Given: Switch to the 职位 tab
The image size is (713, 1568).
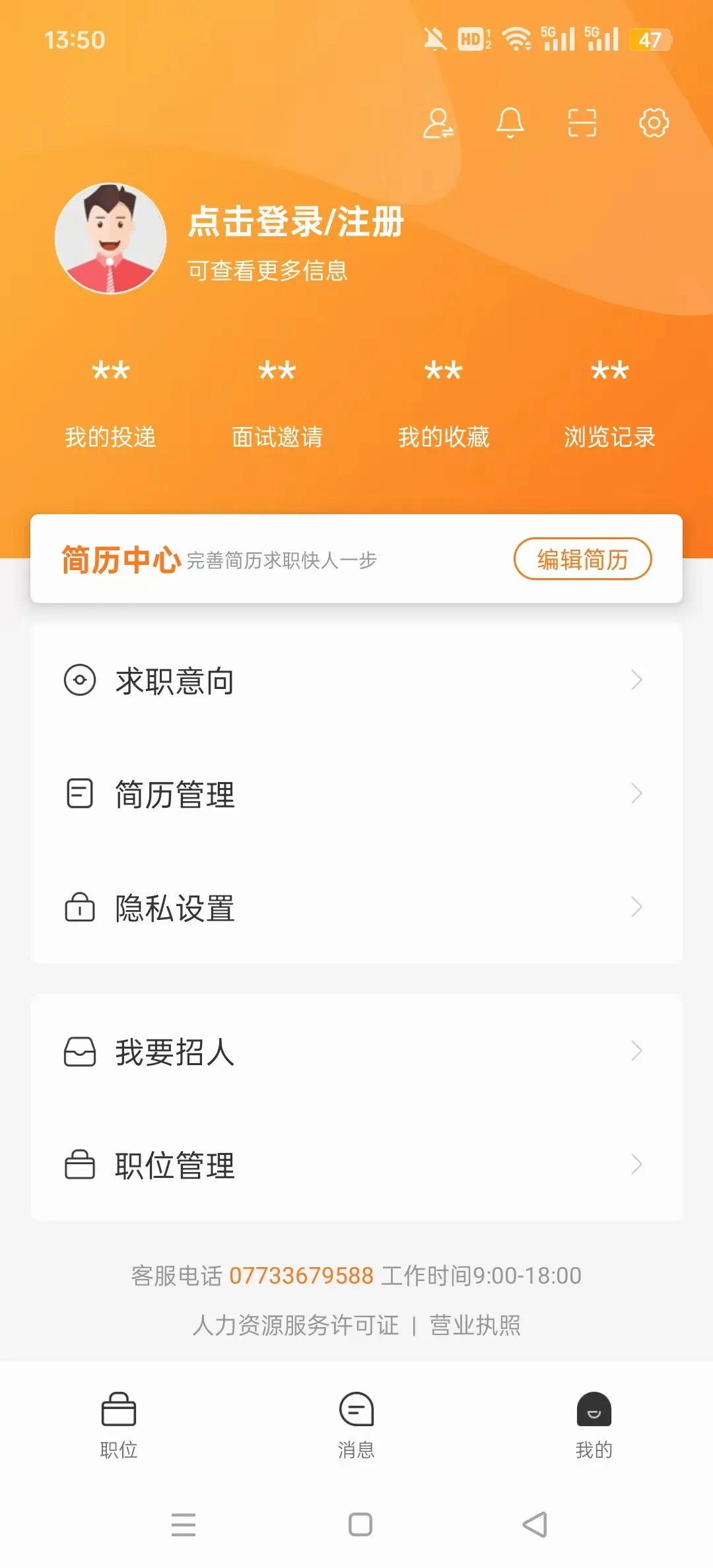Looking at the screenshot, I should tap(119, 1425).
